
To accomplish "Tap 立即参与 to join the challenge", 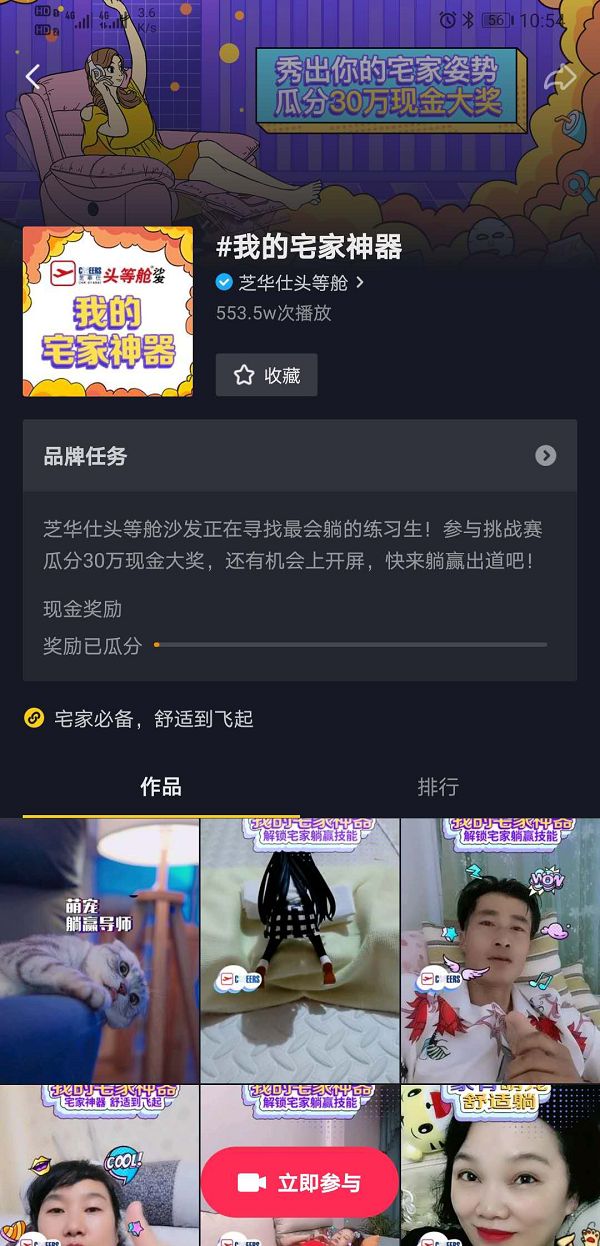I will (300, 1182).
